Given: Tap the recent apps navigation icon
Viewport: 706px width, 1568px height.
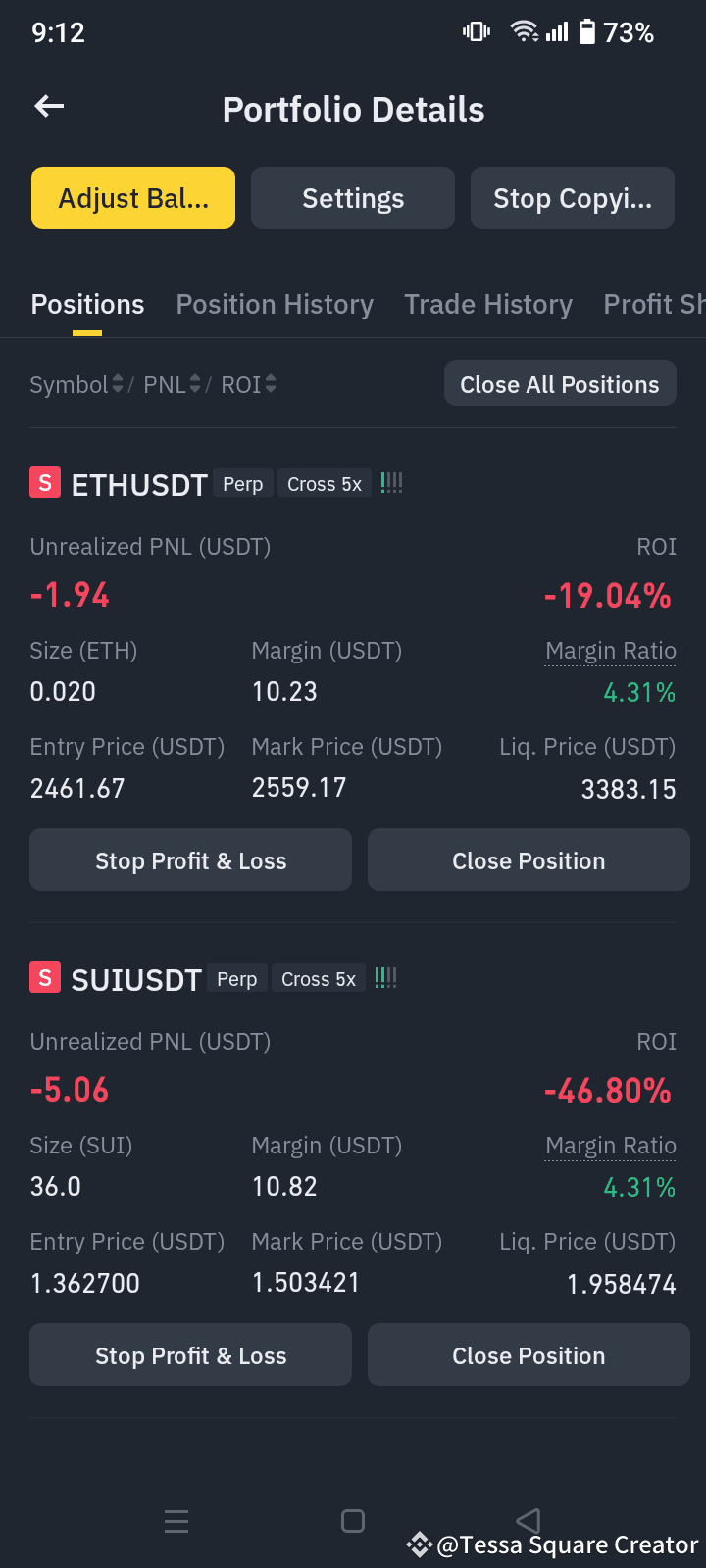Looking at the screenshot, I should (176, 1521).
